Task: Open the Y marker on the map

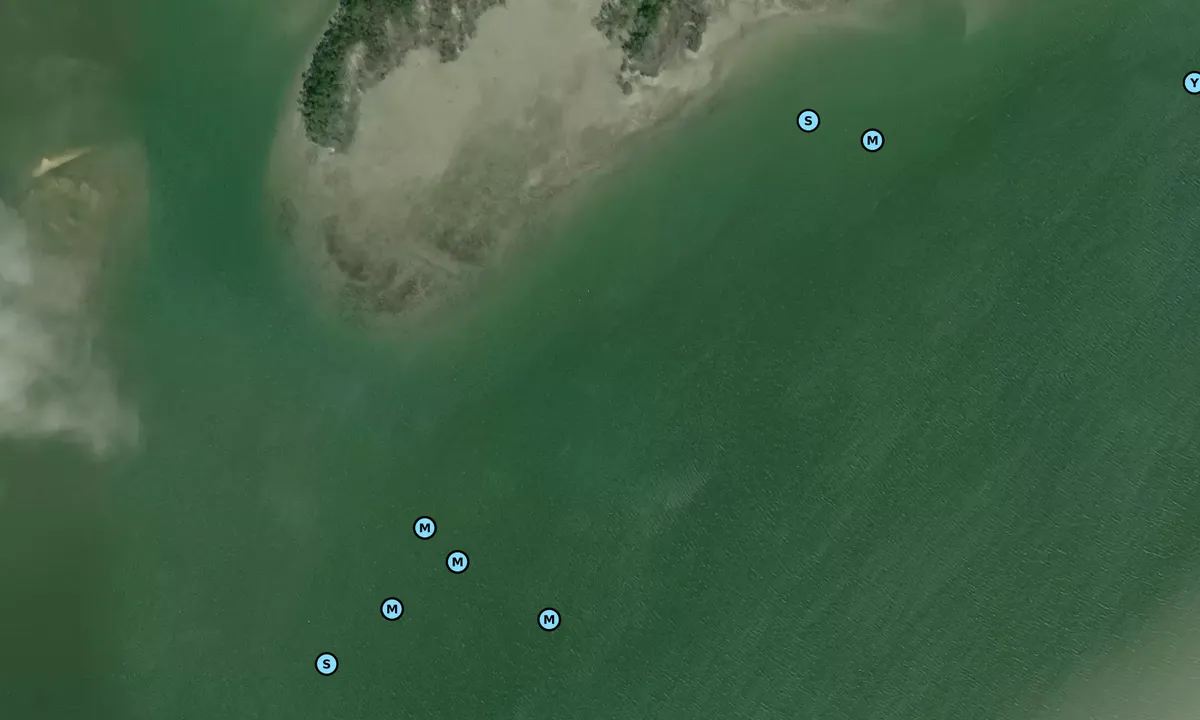Action: point(1192,83)
